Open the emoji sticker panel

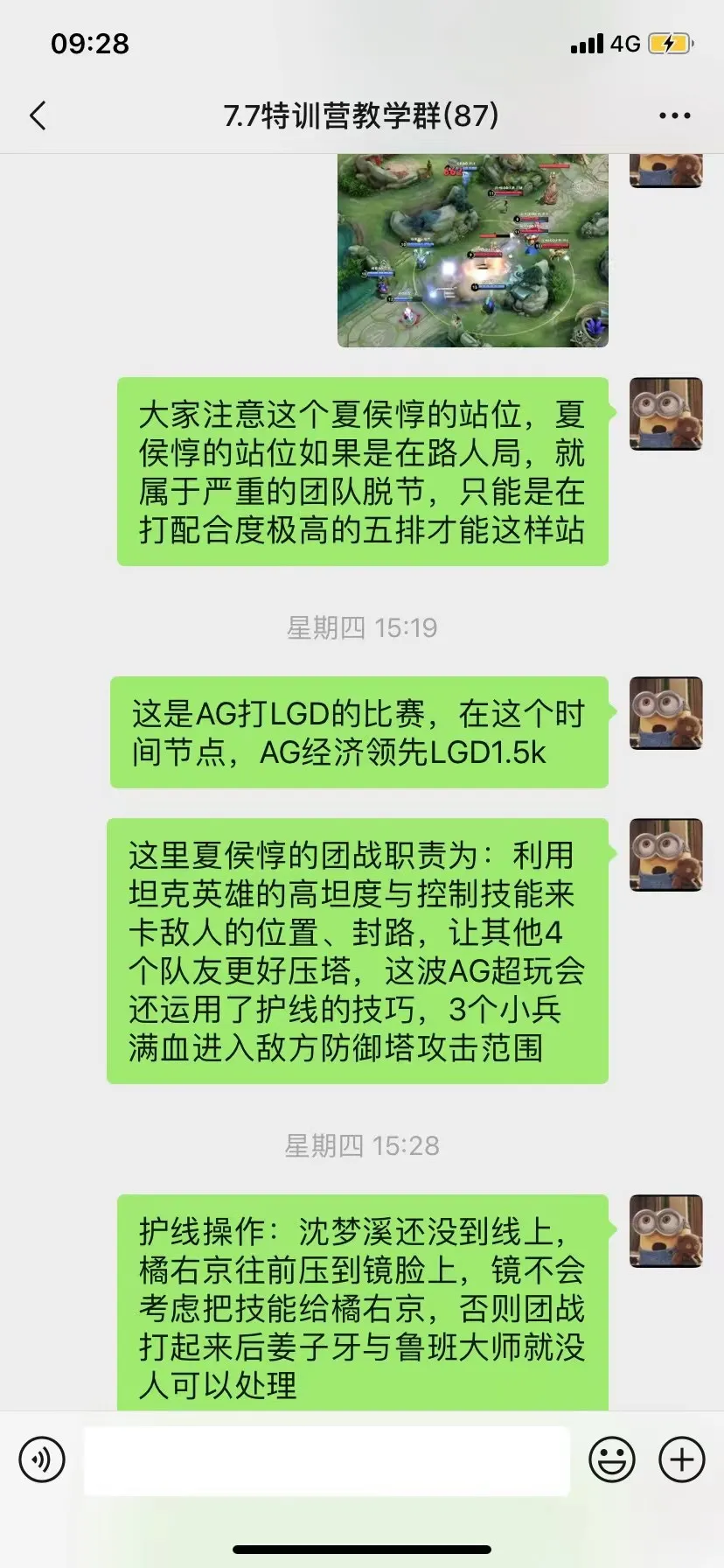[611, 1459]
